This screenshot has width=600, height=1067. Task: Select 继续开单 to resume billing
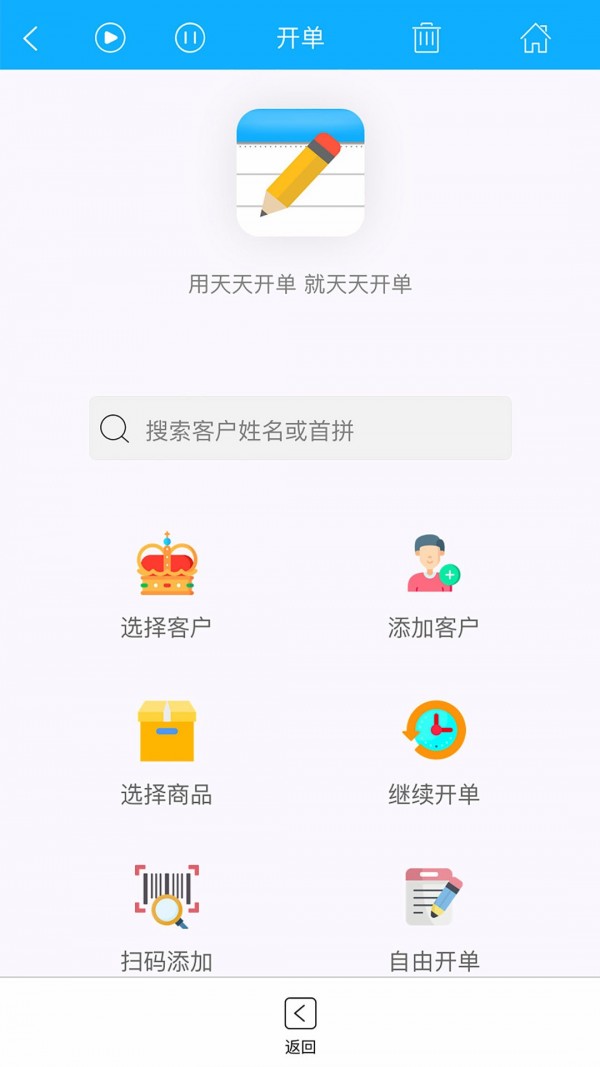(x=434, y=751)
